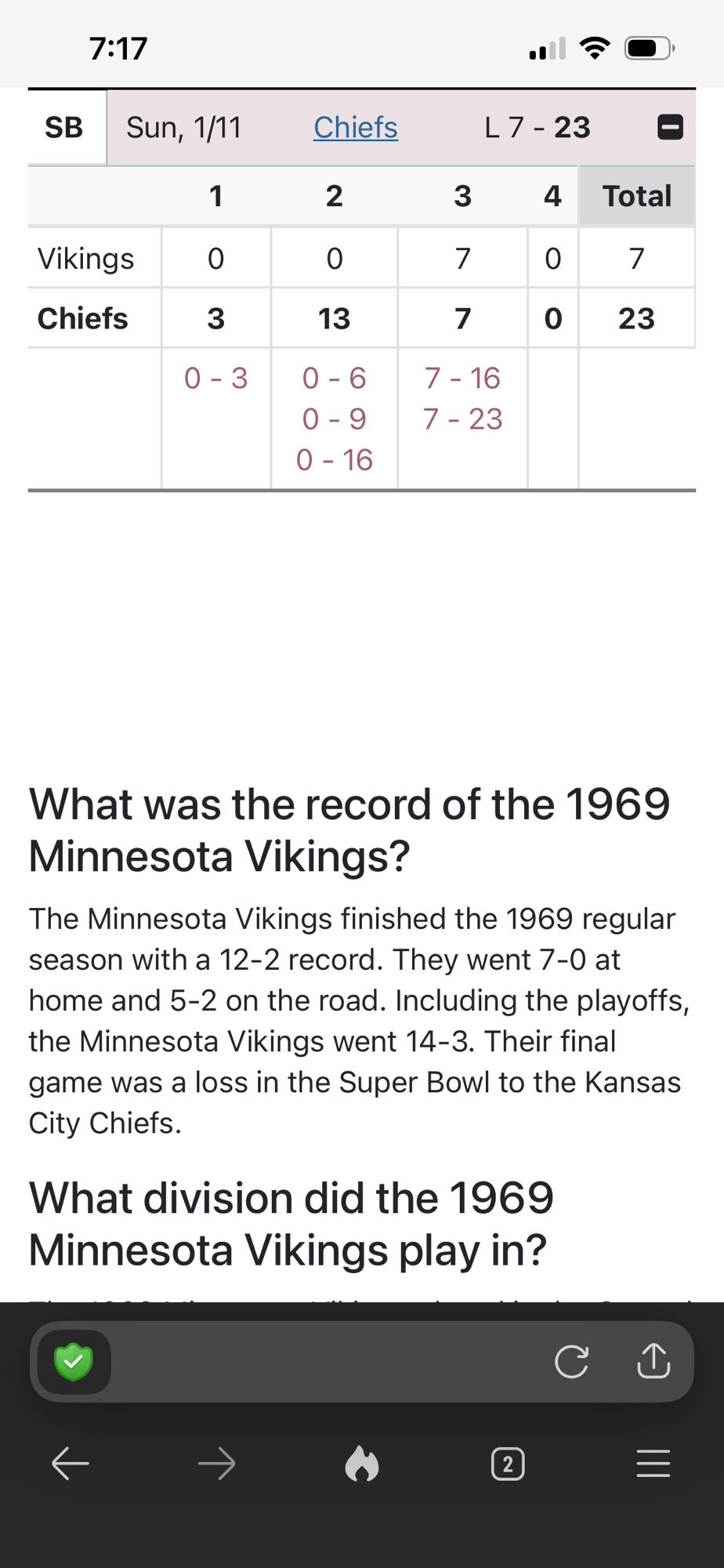Collapse the Super Bowl score details

(x=670, y=127)
